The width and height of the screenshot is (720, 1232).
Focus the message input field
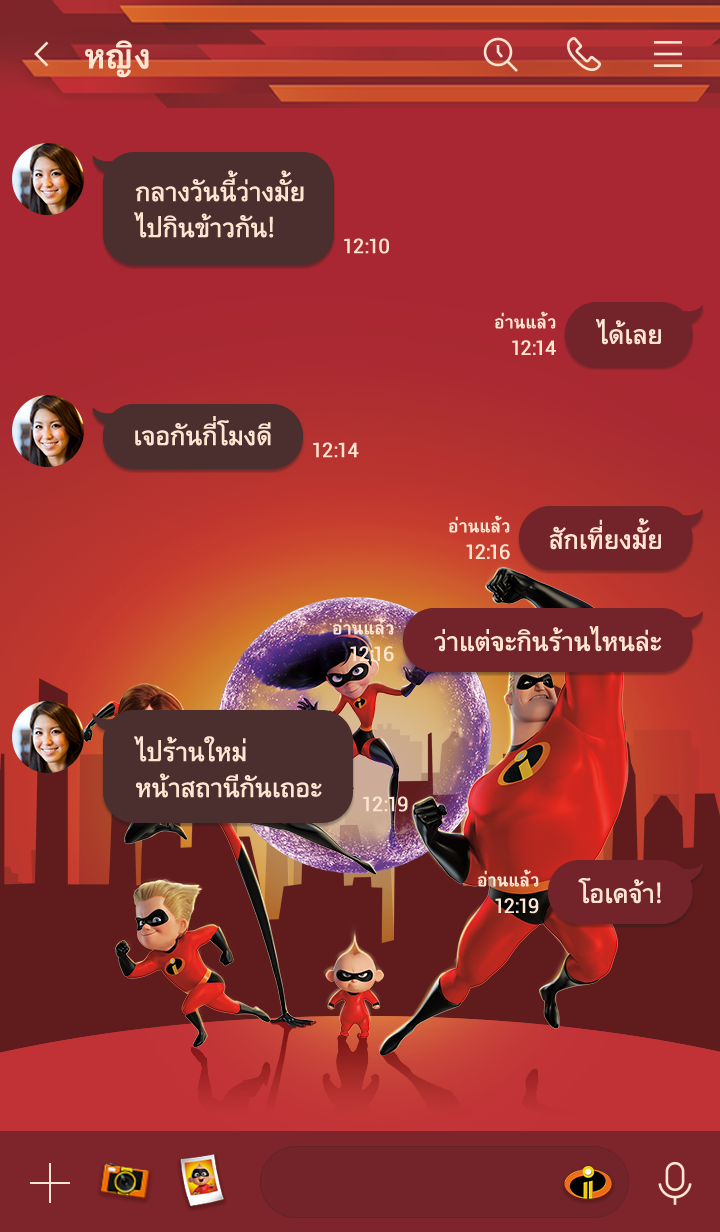(x=410, y=1182)
